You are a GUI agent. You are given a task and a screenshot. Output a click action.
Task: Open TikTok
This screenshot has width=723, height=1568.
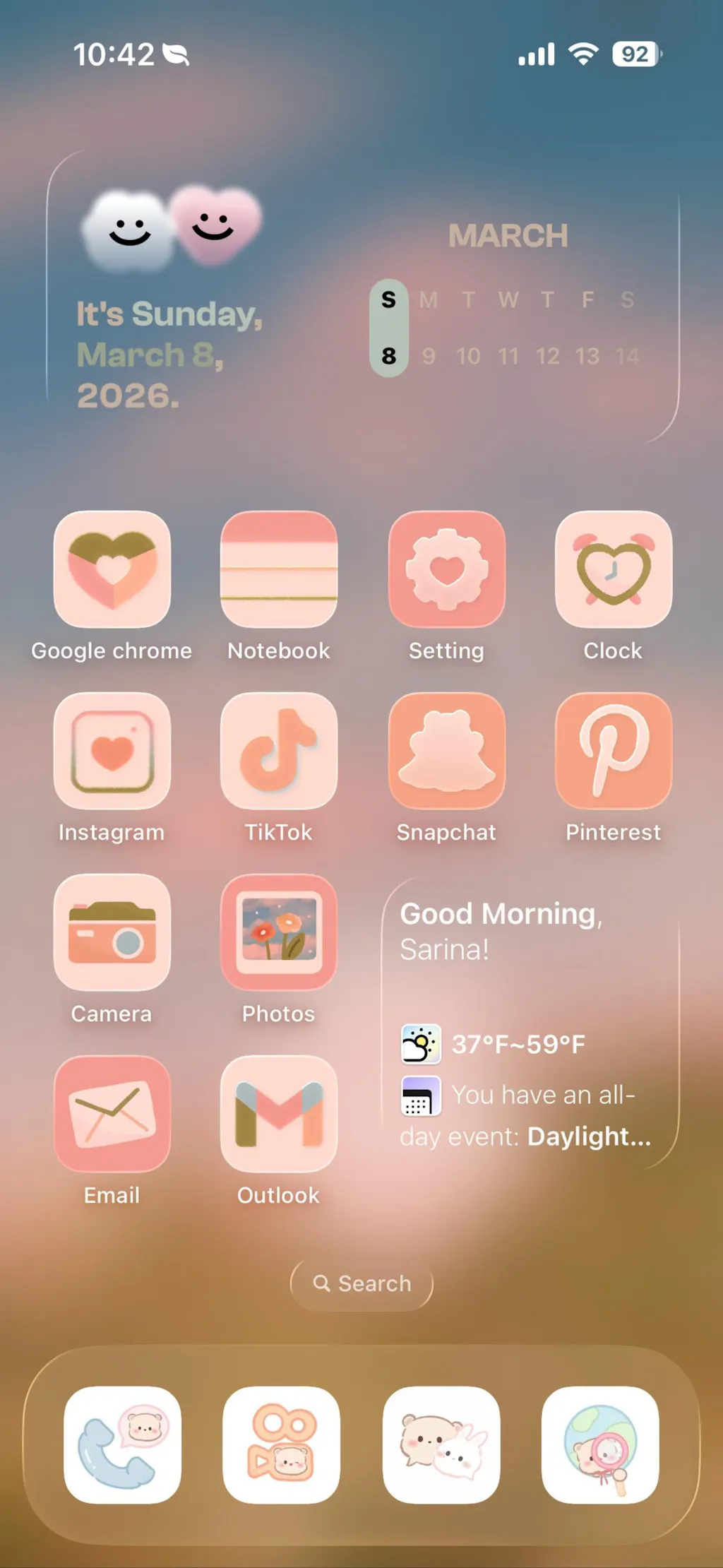(x=279, y=751)
